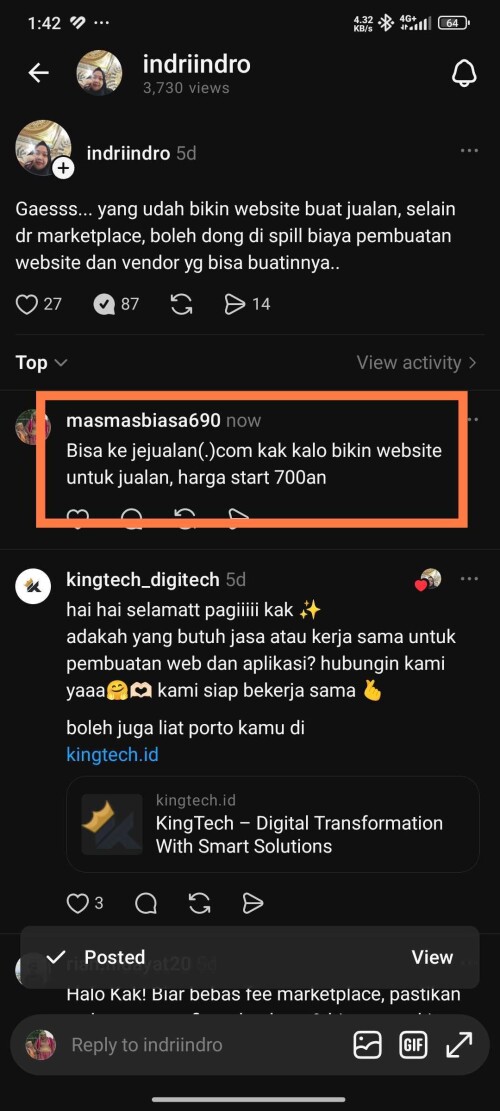Tap View on the Posted toast
This screenshot has height=1111, width=500.
pyautogui.click(x=432, y=957)
